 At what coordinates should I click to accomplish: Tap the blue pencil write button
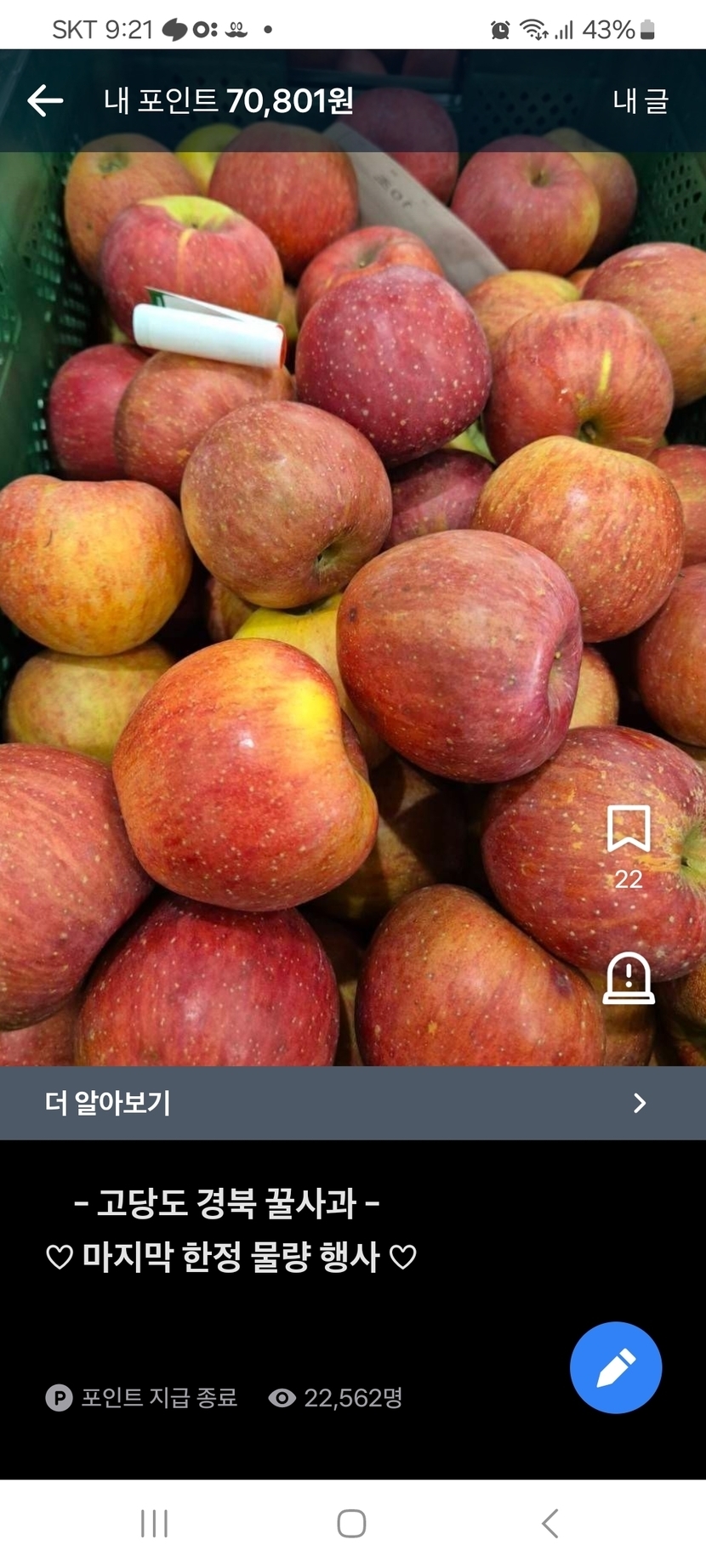(x=616, y=1367)
